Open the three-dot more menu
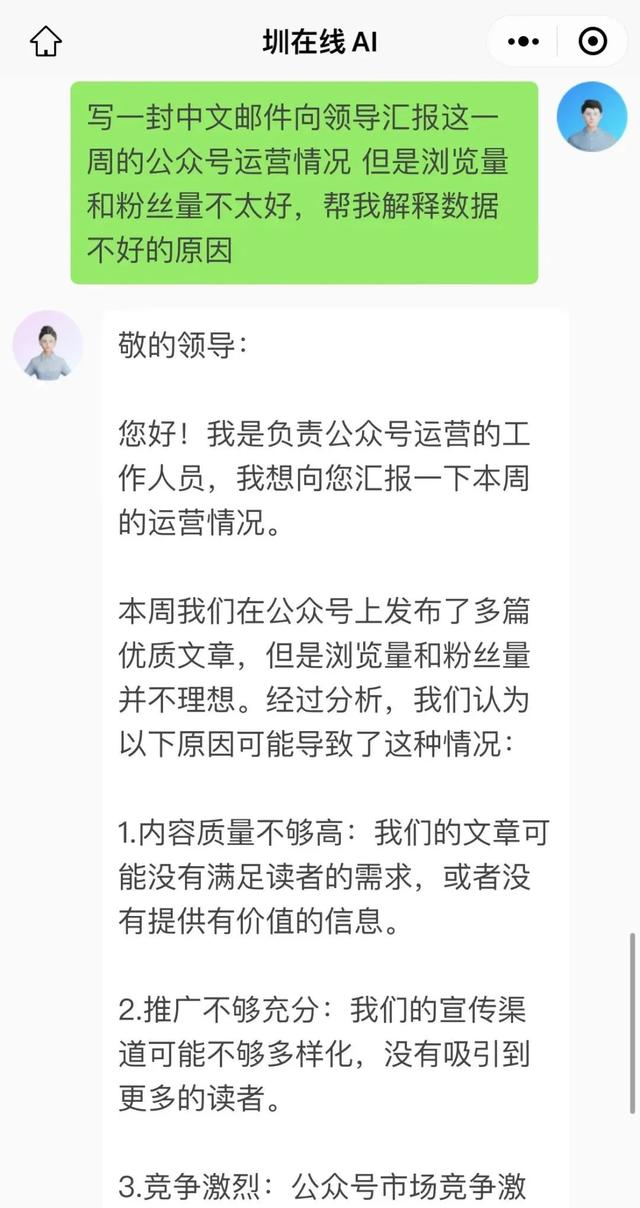Screen dimensions: 640x1208 tap(523, 41)
